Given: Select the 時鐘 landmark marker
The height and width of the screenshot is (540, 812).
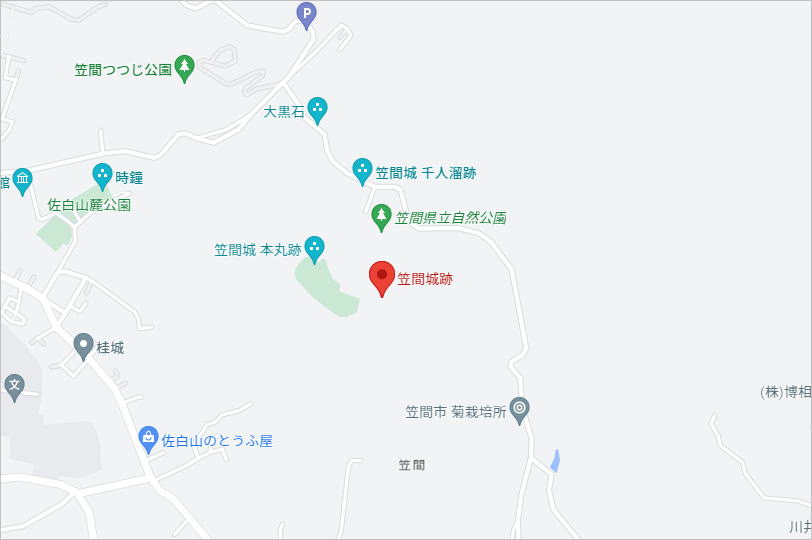Looking at the screenshot, I should (102, 175).
